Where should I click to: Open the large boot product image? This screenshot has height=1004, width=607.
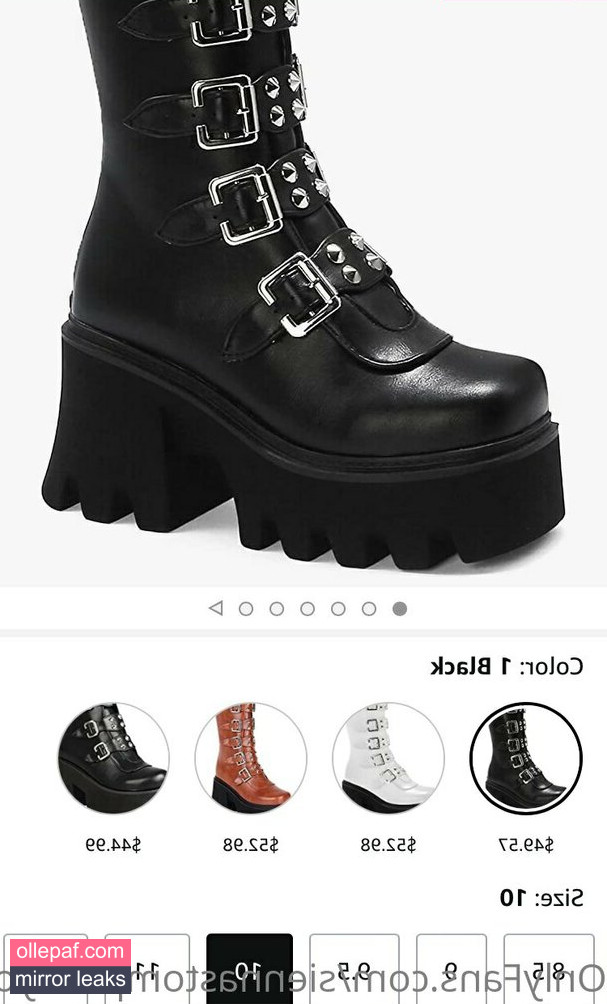303,290
